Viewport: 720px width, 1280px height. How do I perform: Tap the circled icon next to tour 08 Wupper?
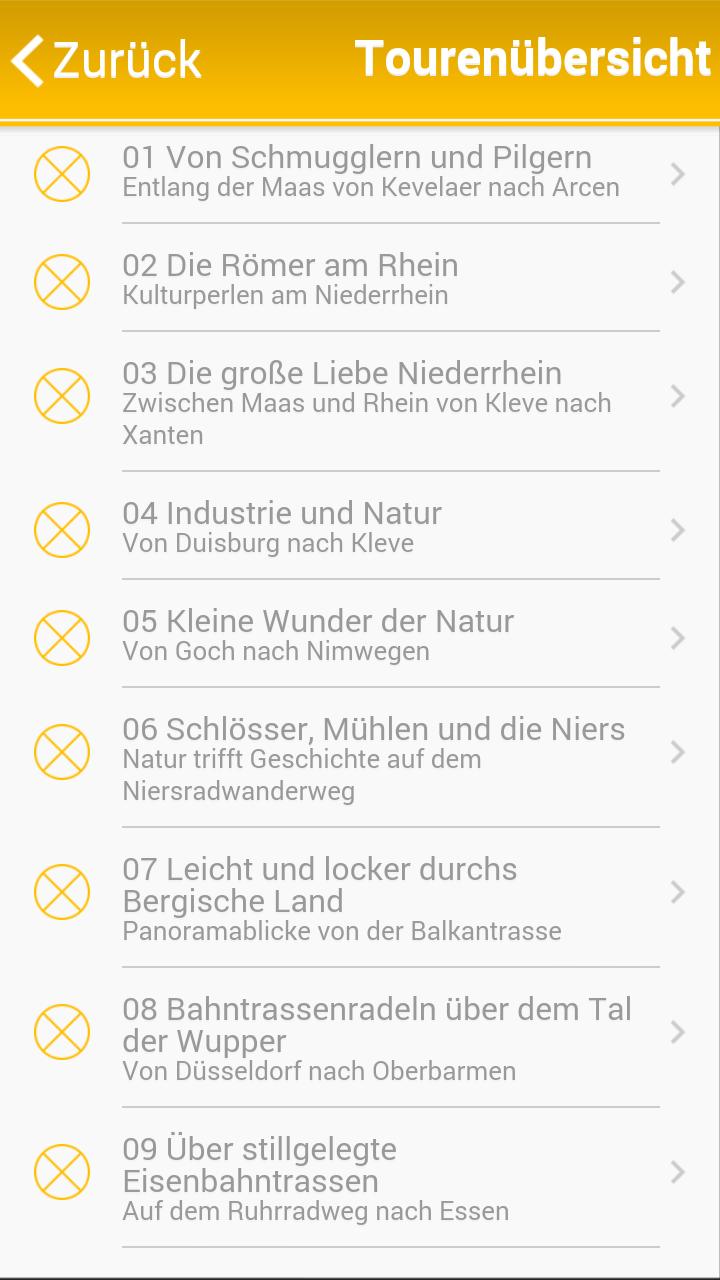(61, 1031)
